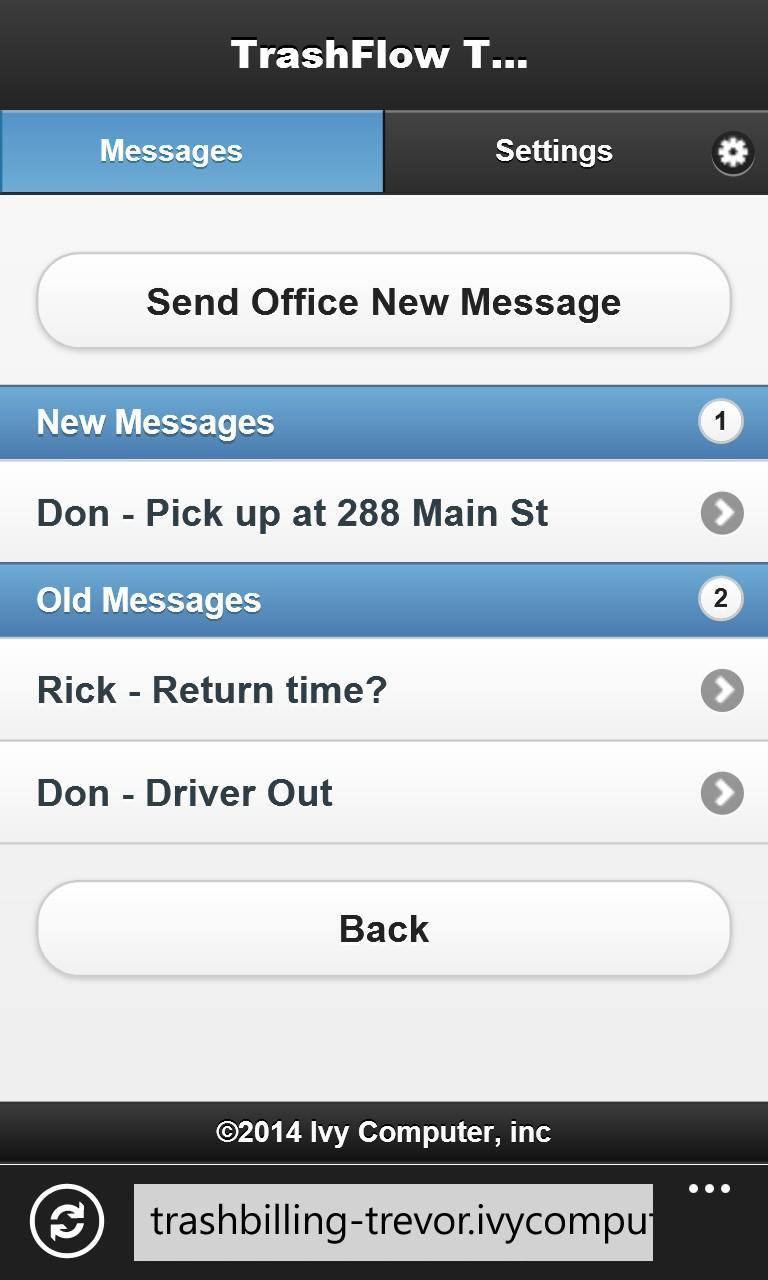
Task: Select the browser address bar
Action: click(393, 1222)
